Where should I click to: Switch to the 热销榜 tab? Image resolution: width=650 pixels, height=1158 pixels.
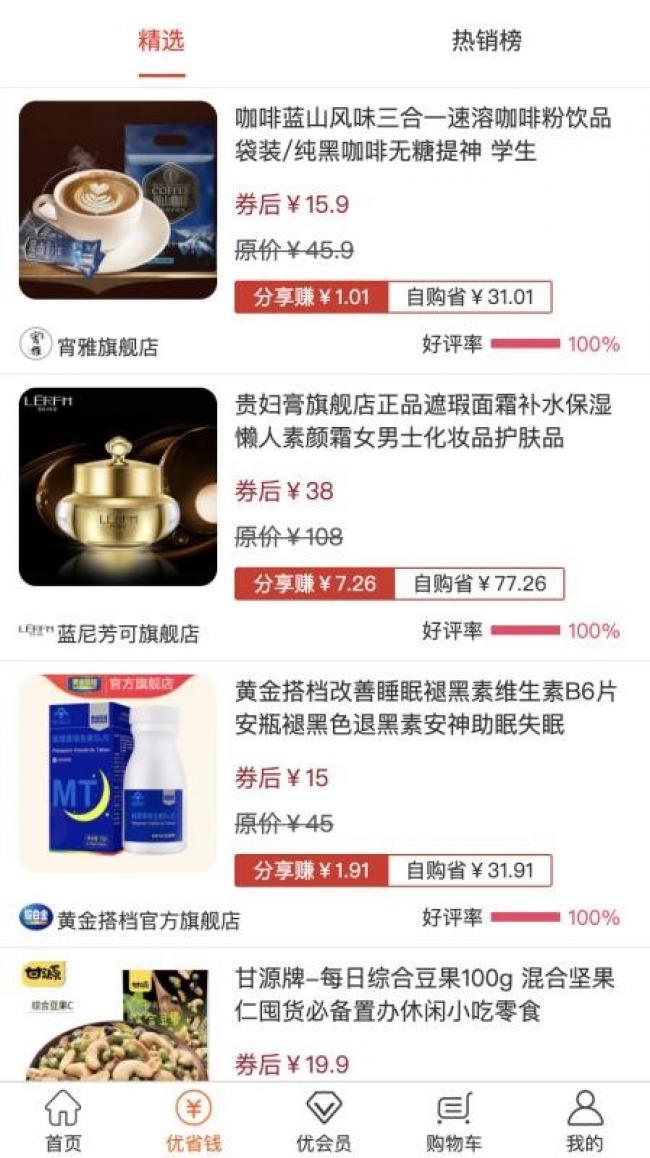coord(487,41)
